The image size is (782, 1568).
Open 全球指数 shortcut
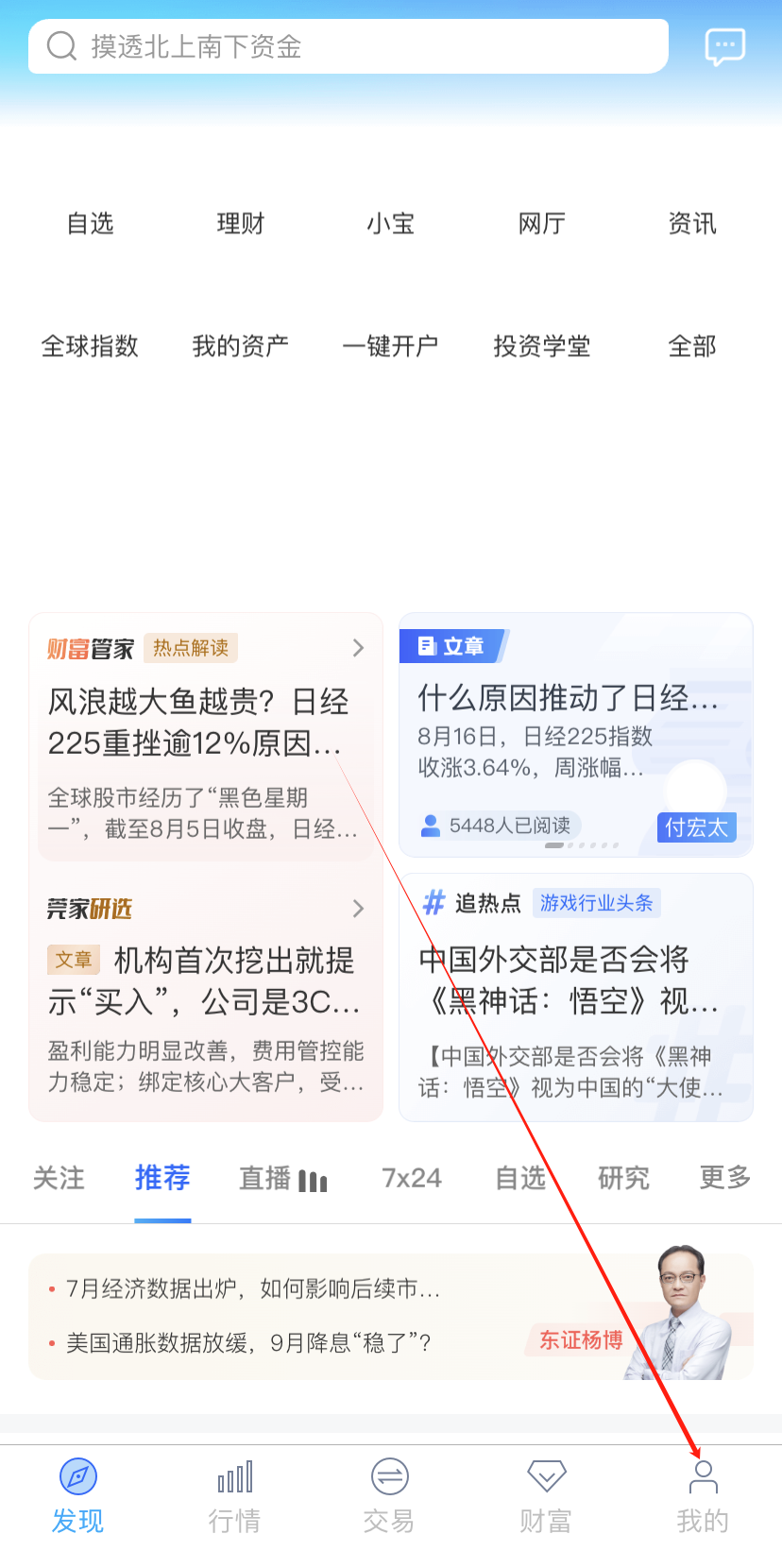click(x=90, y=347)
